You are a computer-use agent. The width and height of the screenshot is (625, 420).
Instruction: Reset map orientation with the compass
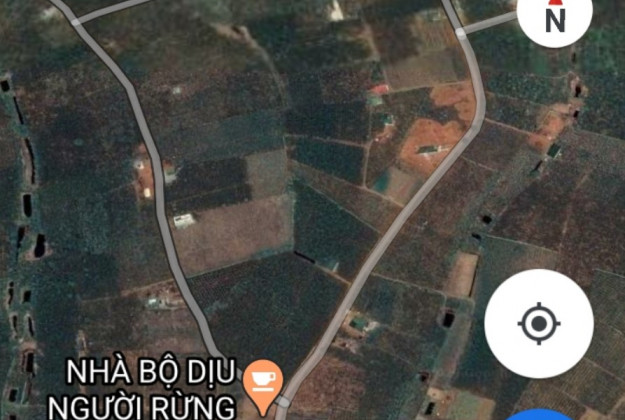pos(554,16)
